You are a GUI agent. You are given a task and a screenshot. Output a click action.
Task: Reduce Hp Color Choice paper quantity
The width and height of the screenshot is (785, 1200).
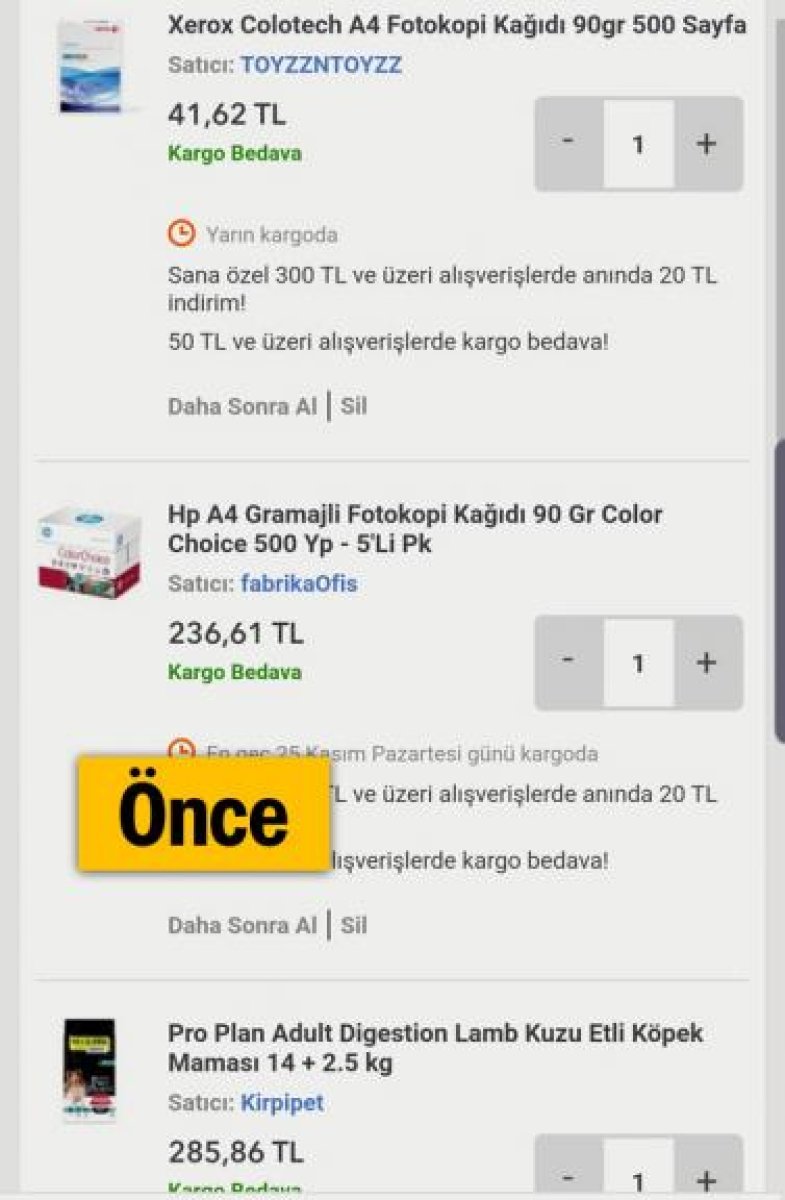click(568, 662)
